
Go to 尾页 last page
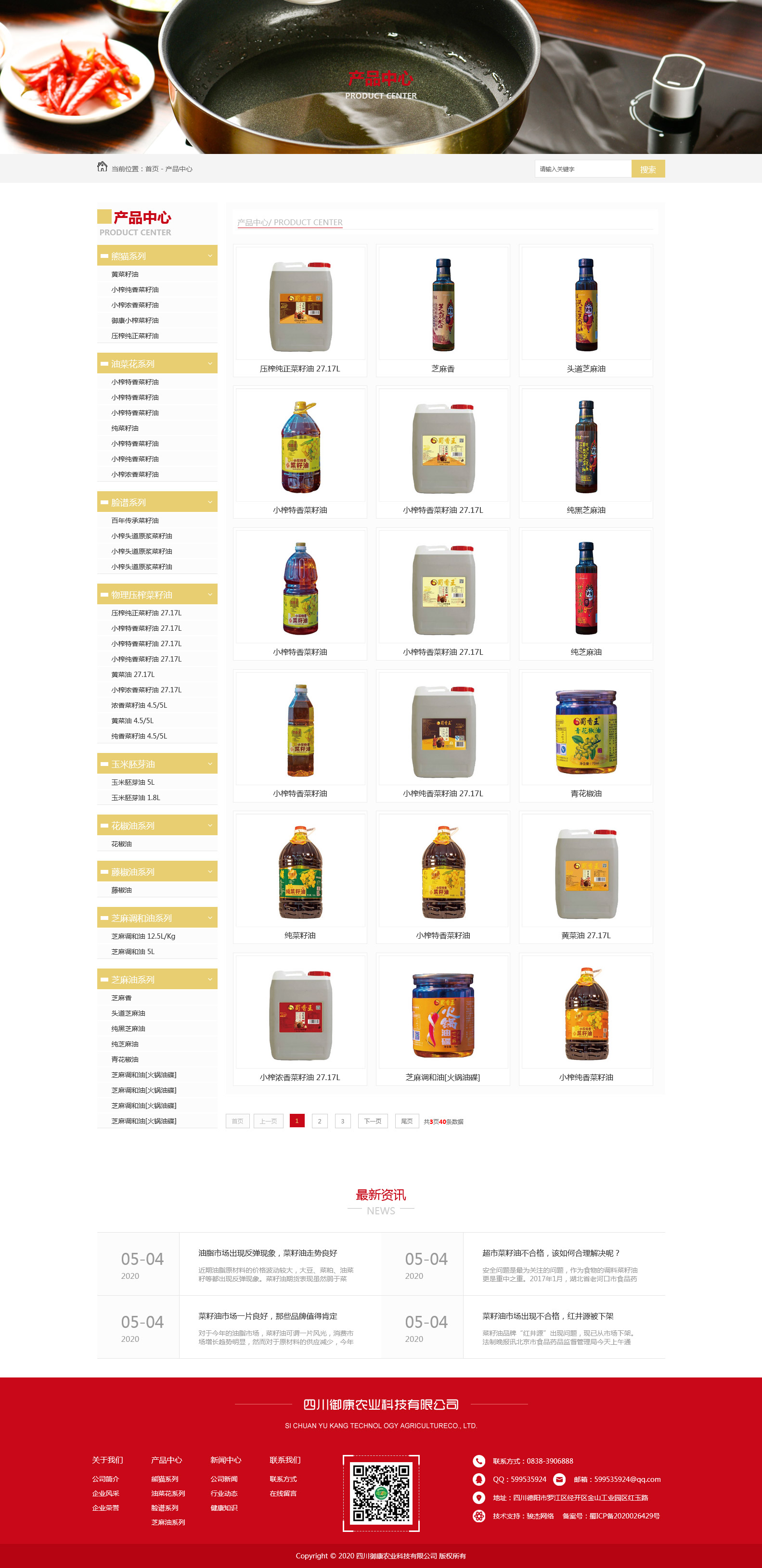407,1121
